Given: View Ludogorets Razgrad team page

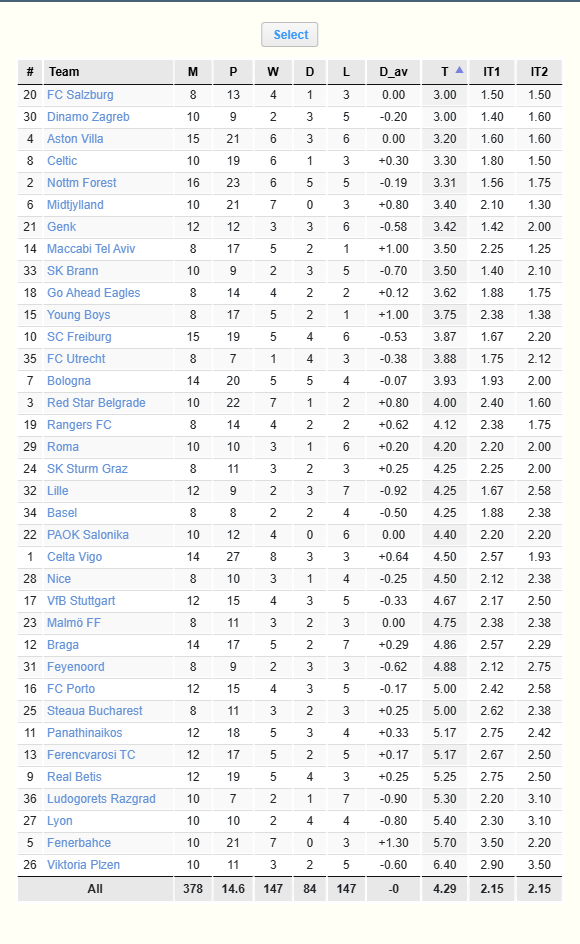Looking at the screenshot, I should tap(101, 799).
